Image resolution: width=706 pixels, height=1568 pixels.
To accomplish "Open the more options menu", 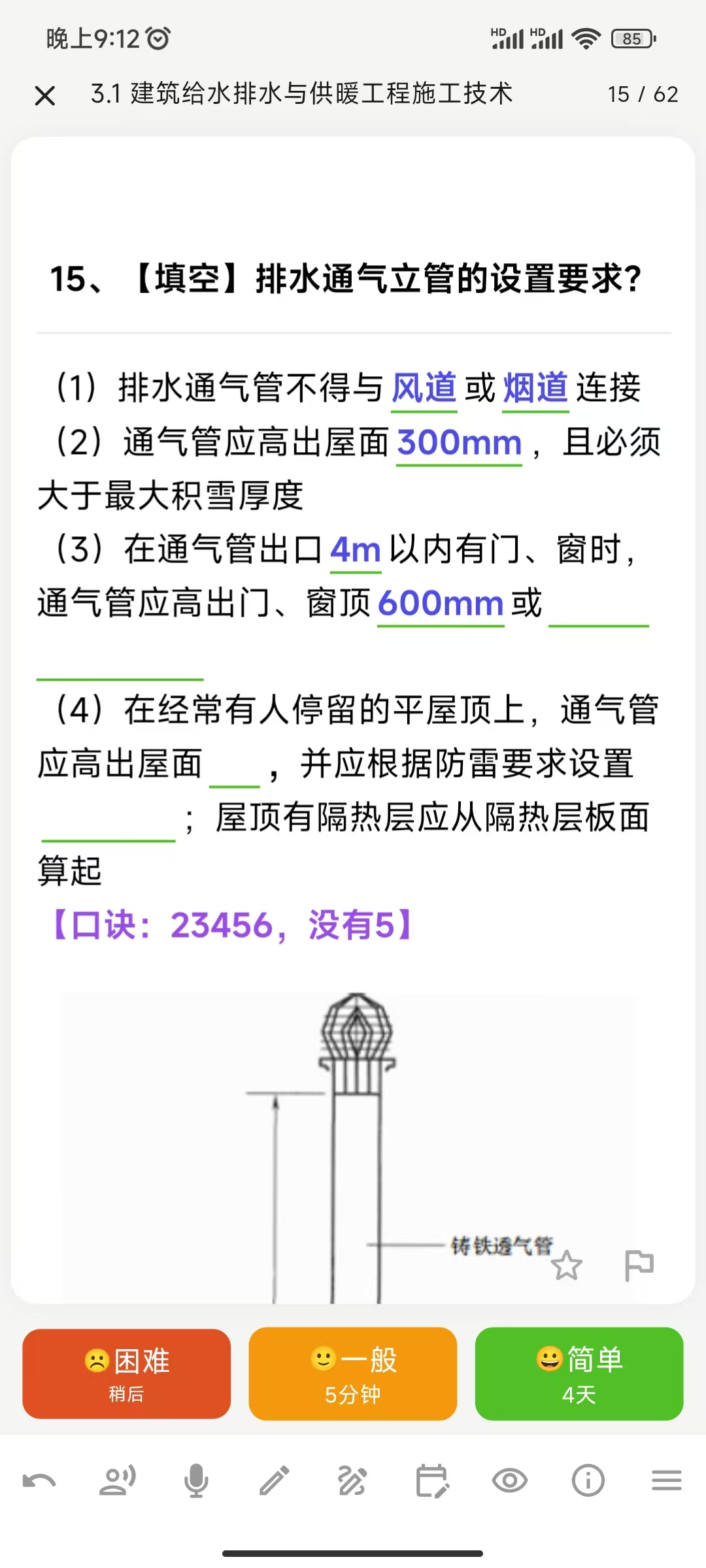I will tap(667, 1481).
